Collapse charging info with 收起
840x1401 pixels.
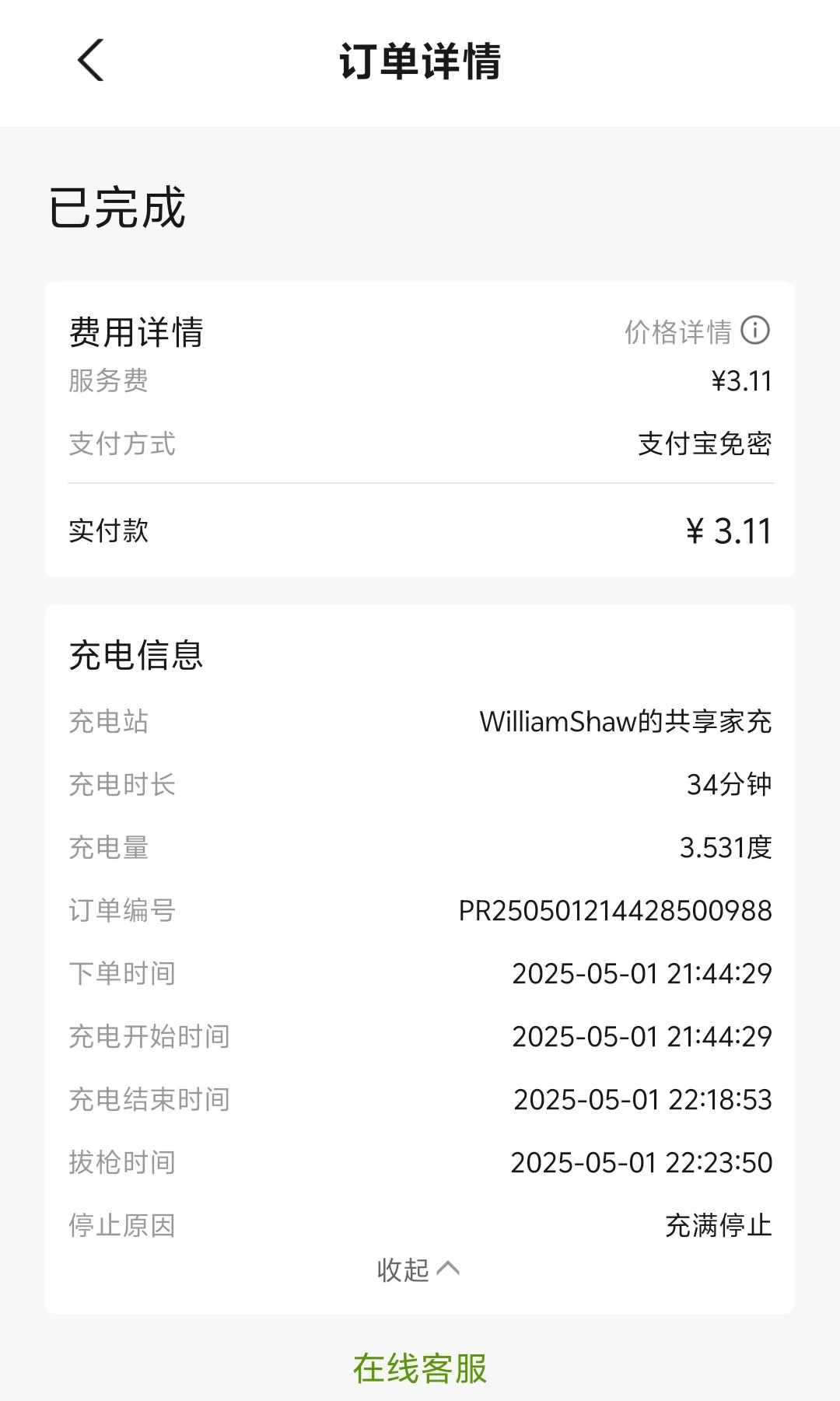point(418,1270)
